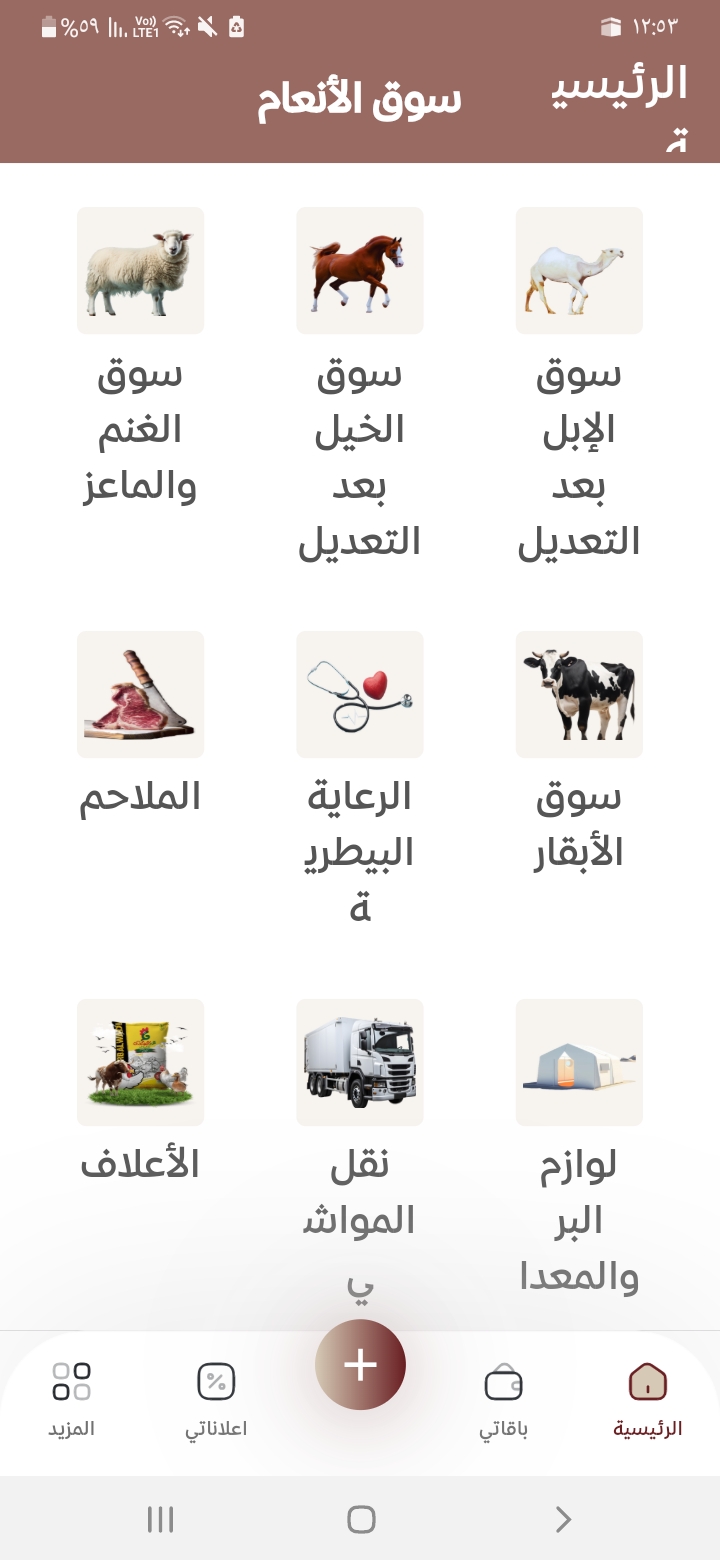The width and height of the screenshot is (720, 1560).
Task: Open the fodder category (الأعلاف)
Action: click(x=141, y=1063)
